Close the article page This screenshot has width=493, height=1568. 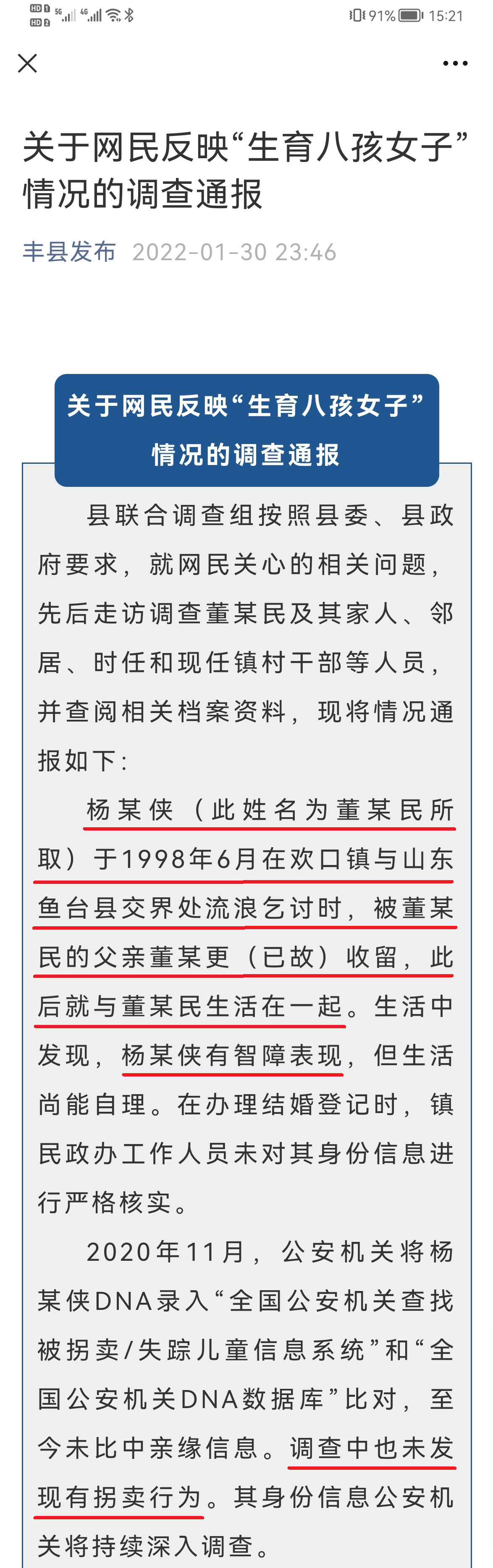27,63
